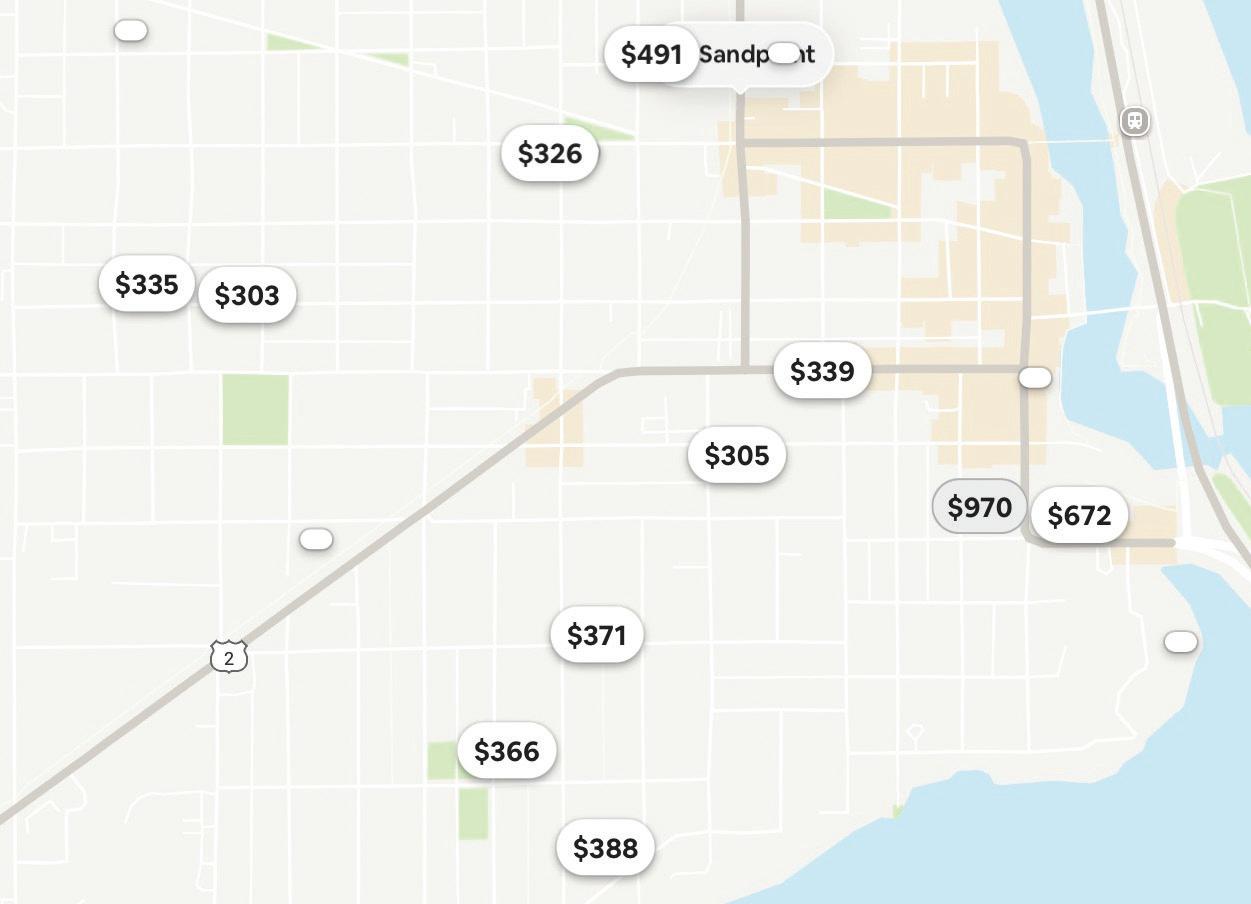Tap the $970 price marker
Viewport: 1251px width, 904px height.
click(979, 507)
